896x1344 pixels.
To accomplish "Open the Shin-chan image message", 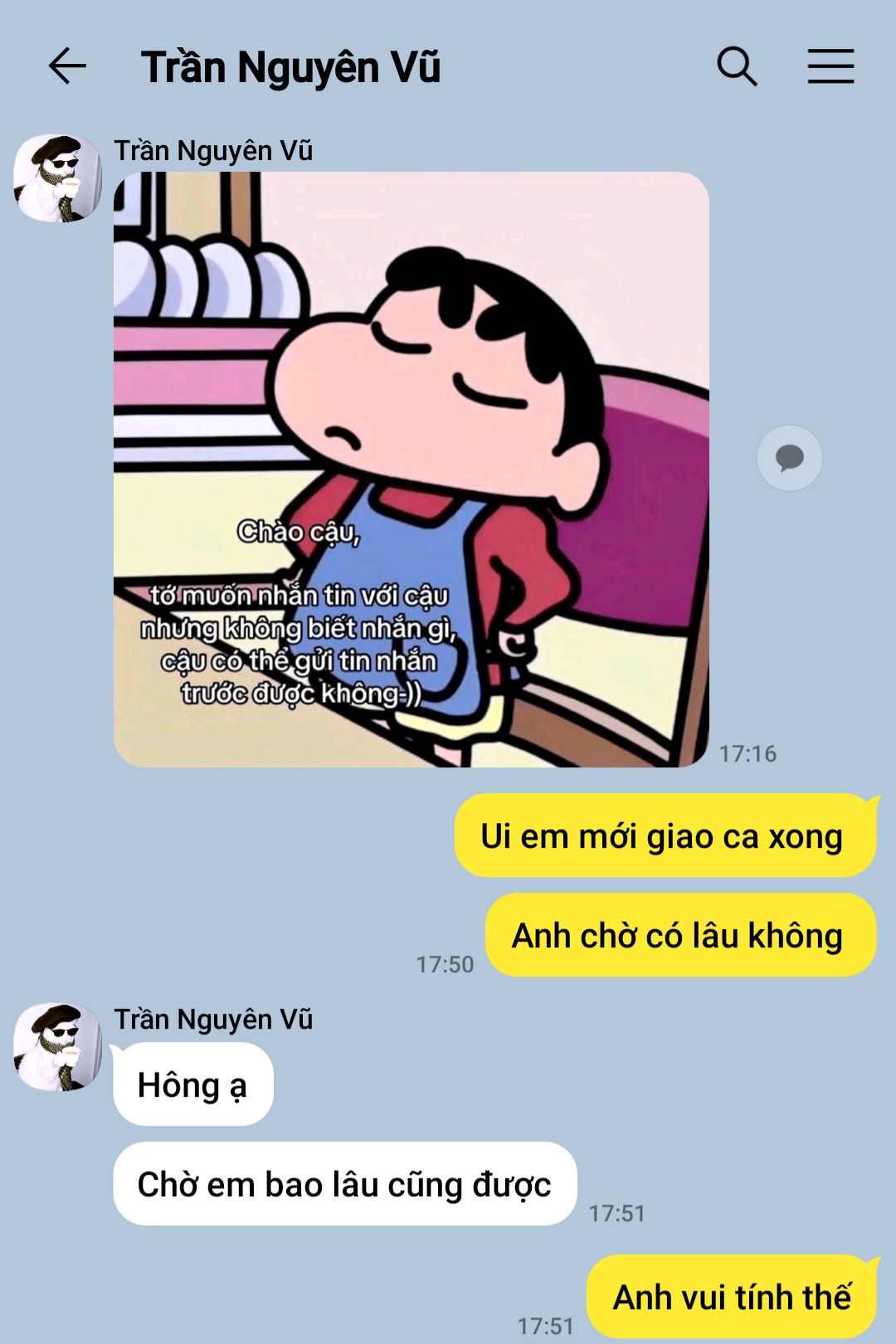I will coord(411,470).
